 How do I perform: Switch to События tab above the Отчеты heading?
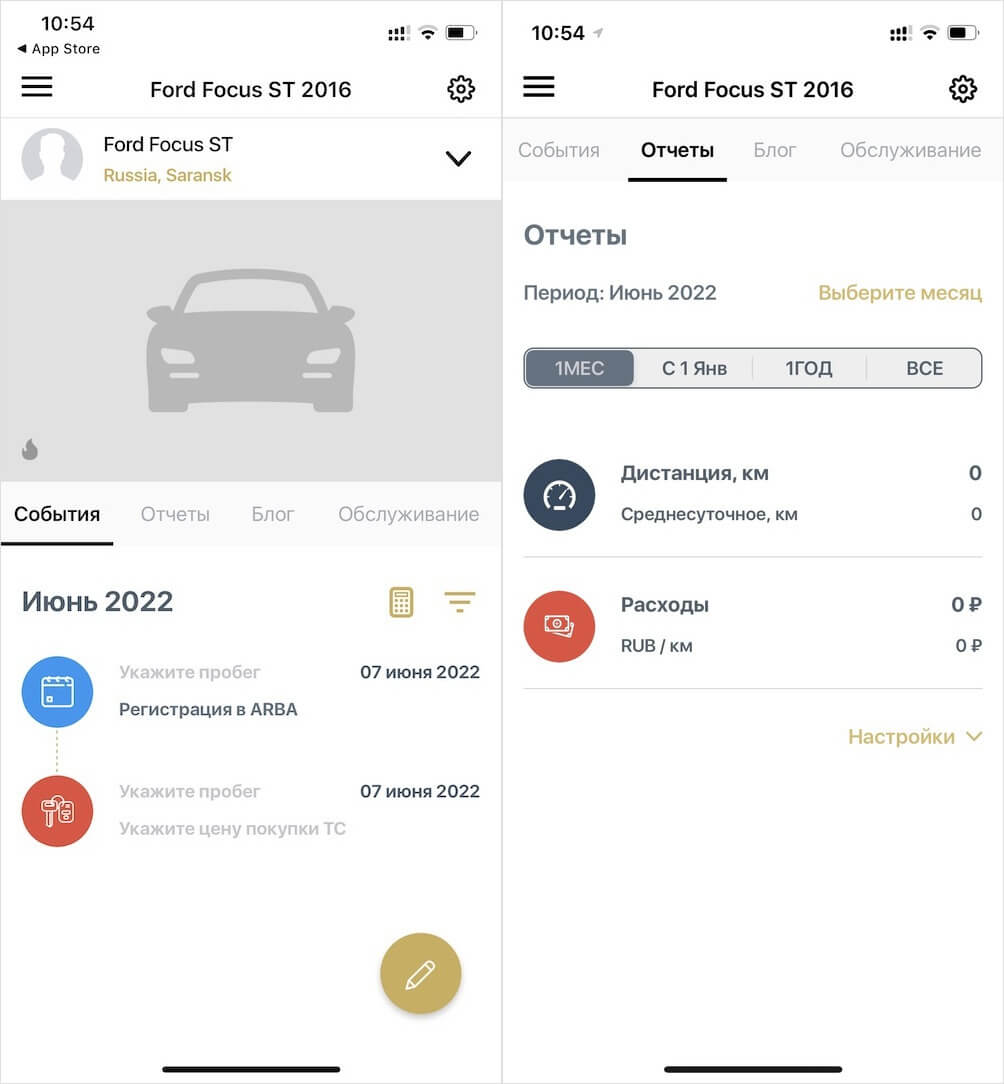559,151
